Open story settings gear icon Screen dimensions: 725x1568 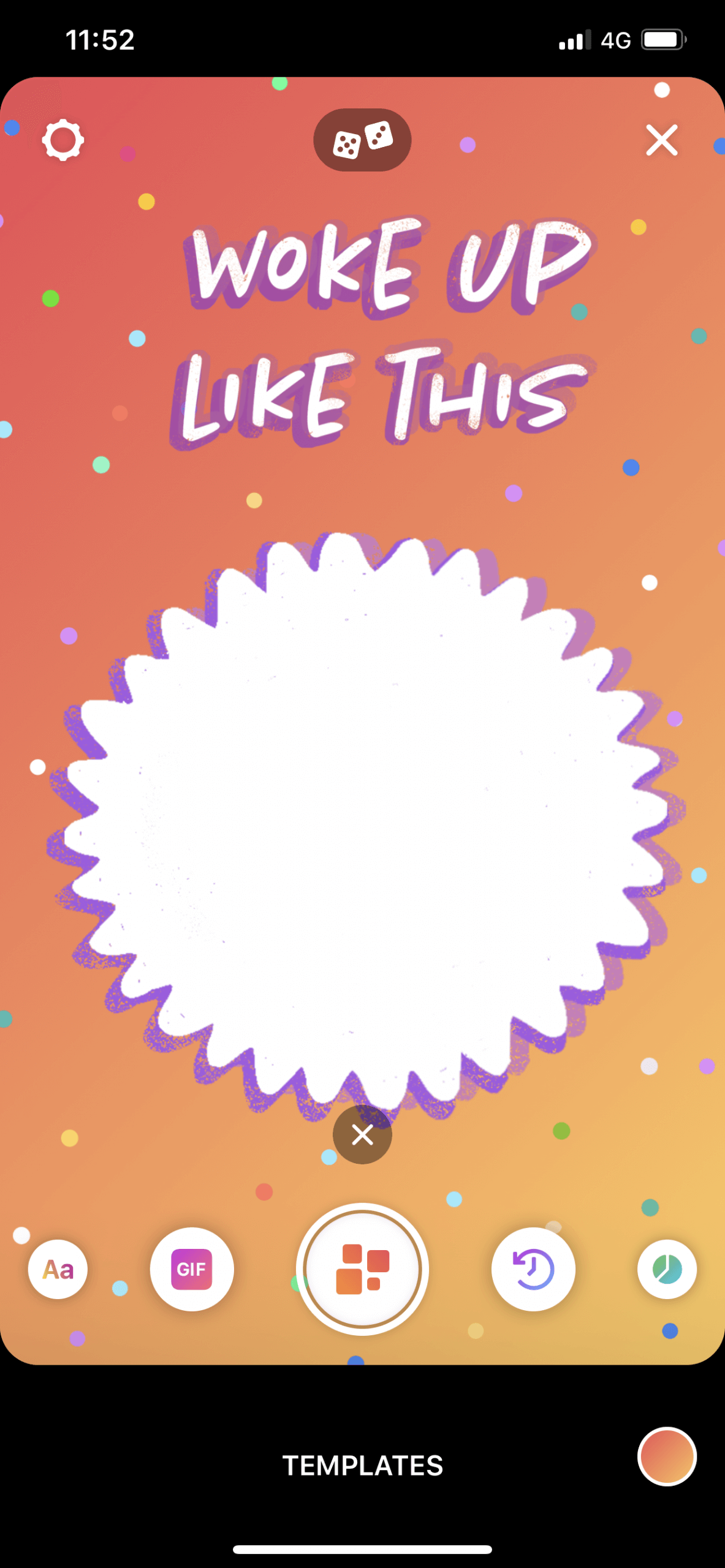click(63, 141)
